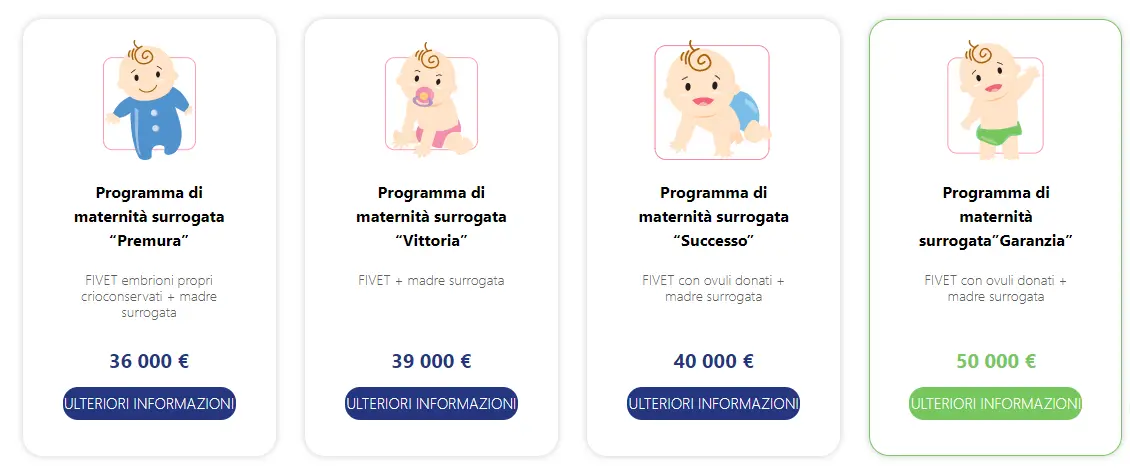Image resolution: width=1130 pixels, height=475 pixels.
Task: View further details of the Successo program
Action: point(713,404)
